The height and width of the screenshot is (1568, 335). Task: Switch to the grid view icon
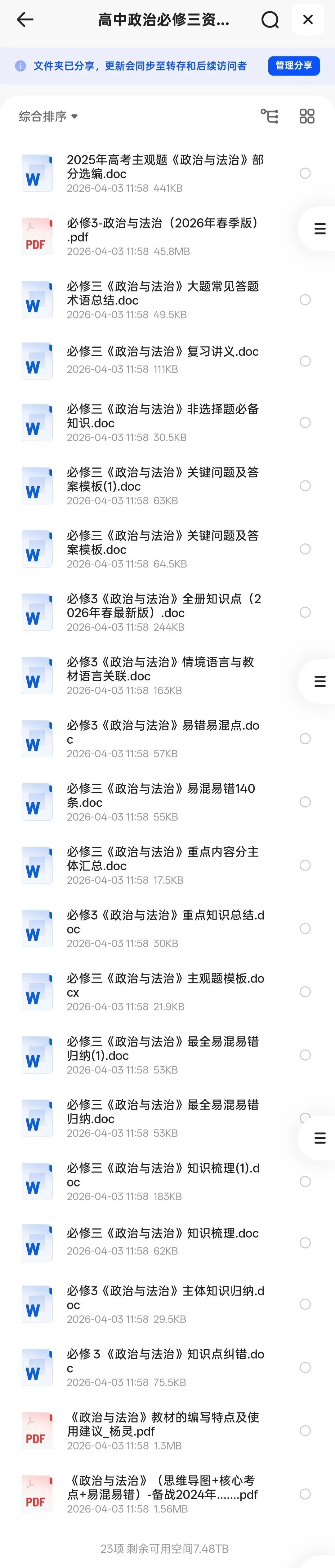pos(307,116)
